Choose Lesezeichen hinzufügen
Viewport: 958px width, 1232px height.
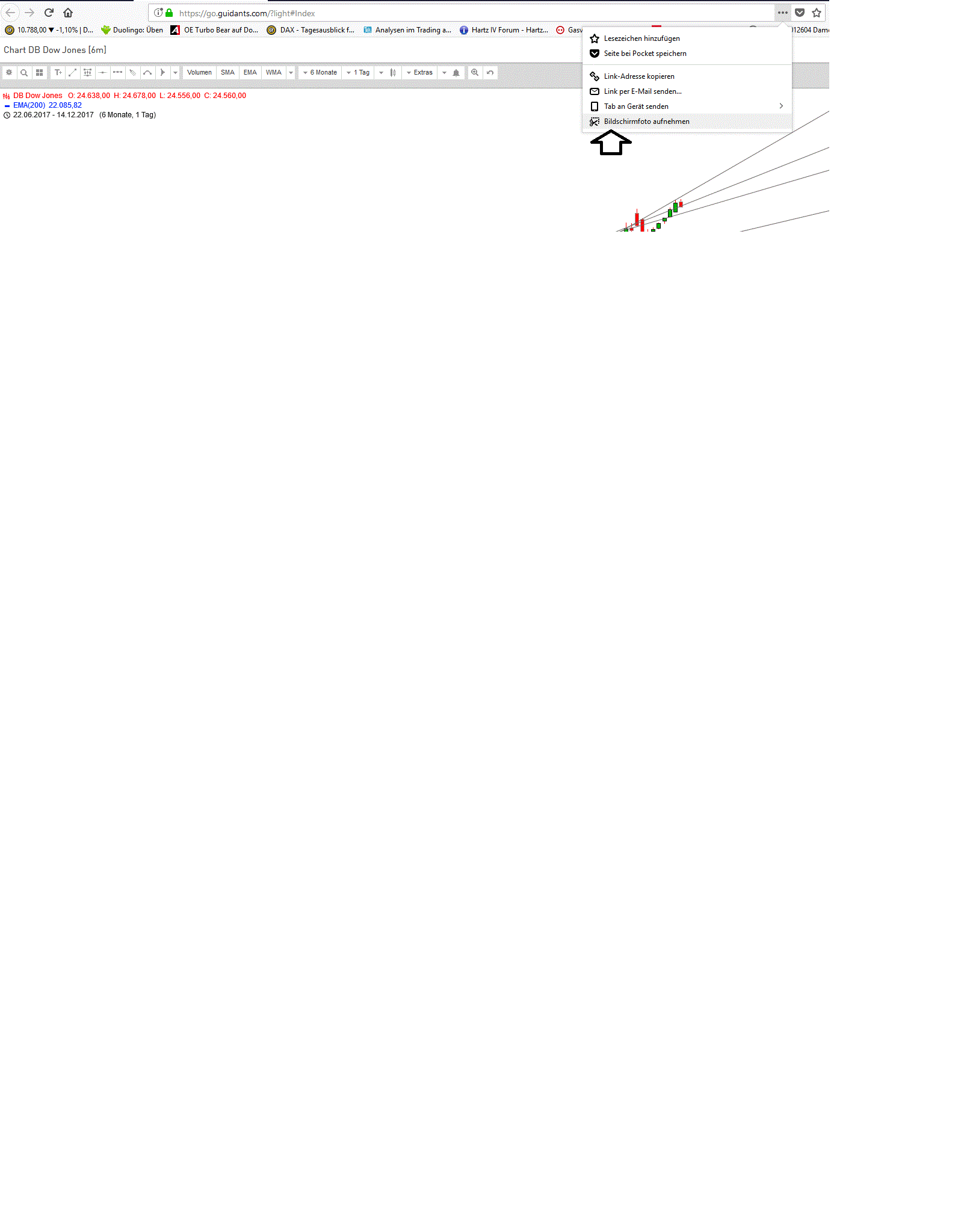[641, 38]
